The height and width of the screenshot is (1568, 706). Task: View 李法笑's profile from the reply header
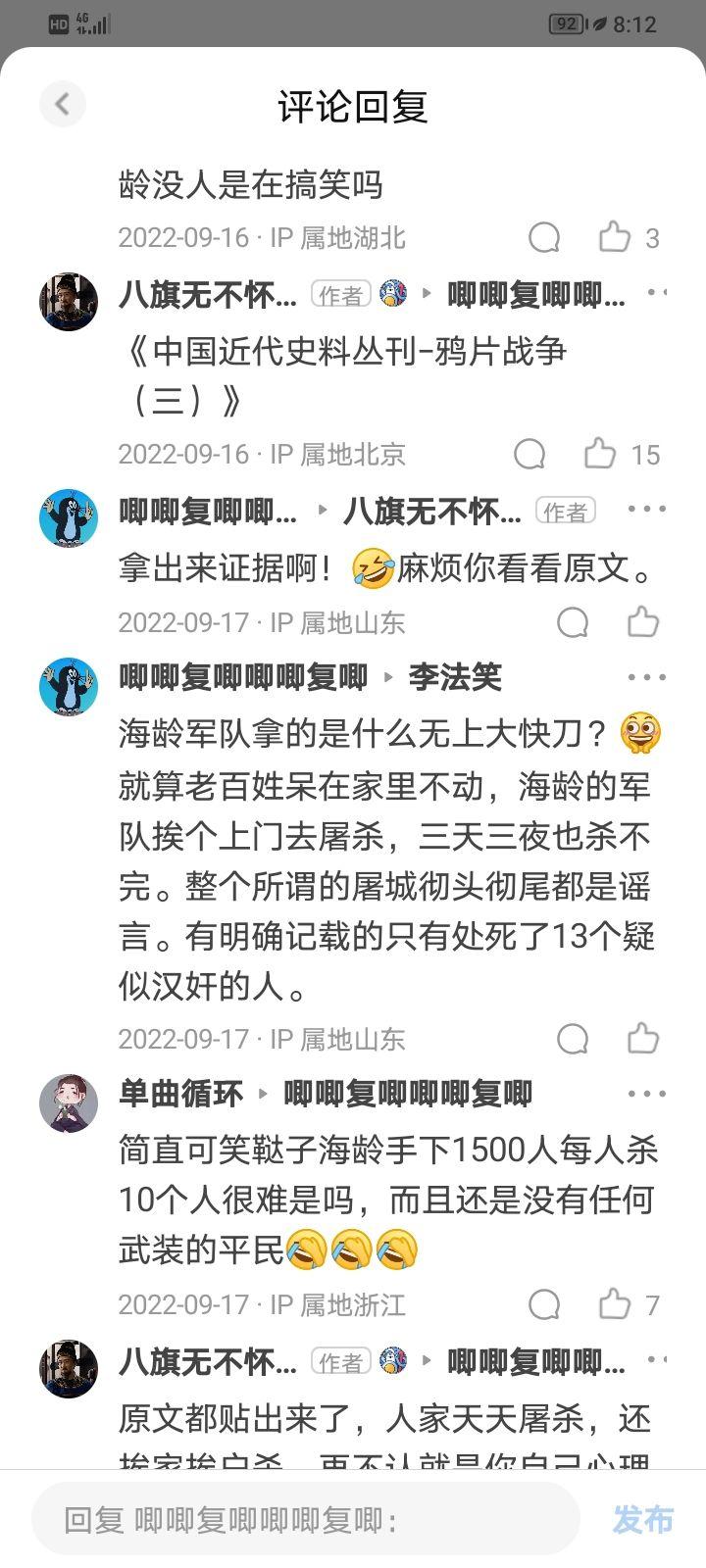(x=455, y=677)
